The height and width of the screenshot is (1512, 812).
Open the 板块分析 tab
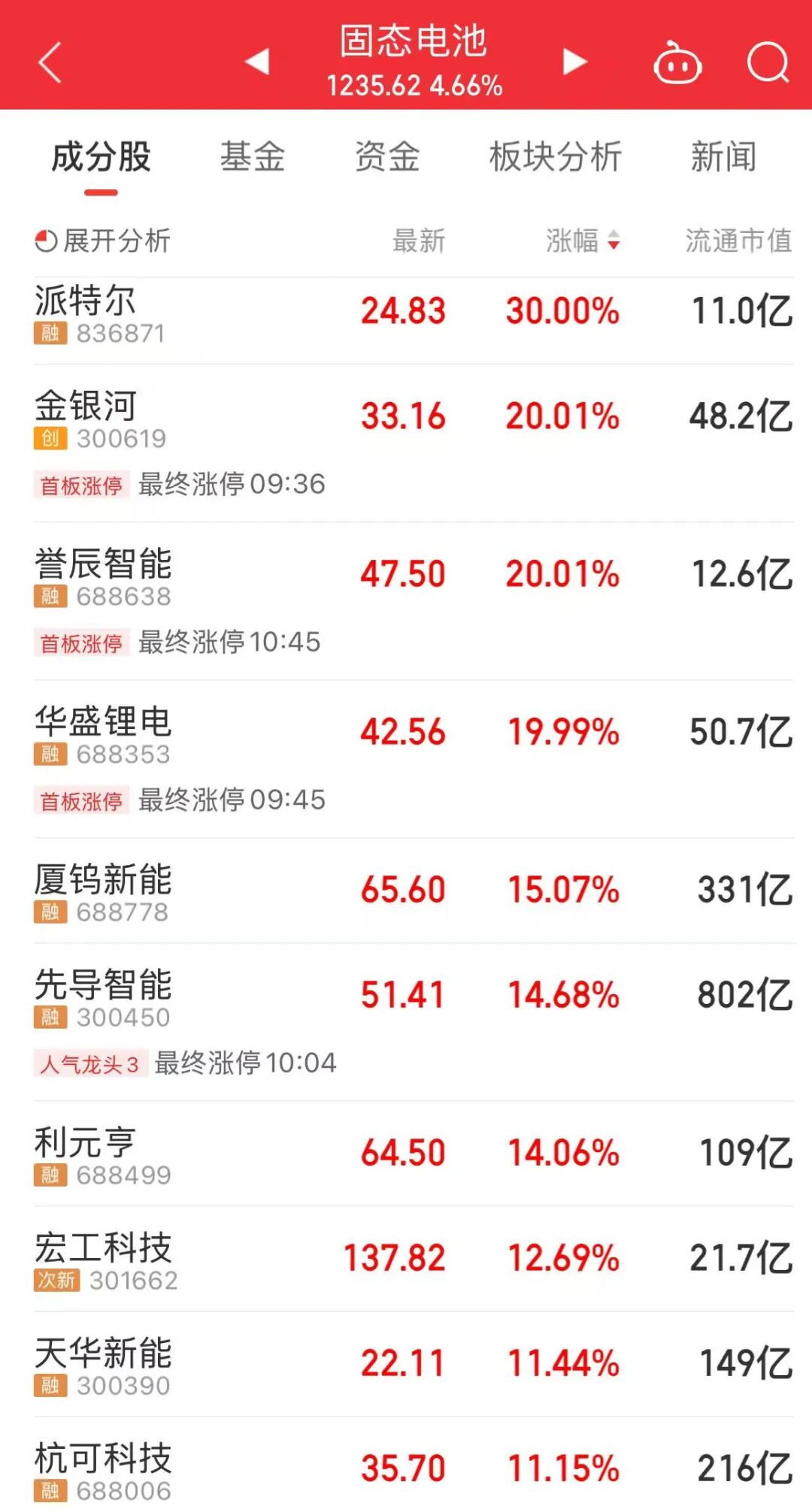point(556,157)
